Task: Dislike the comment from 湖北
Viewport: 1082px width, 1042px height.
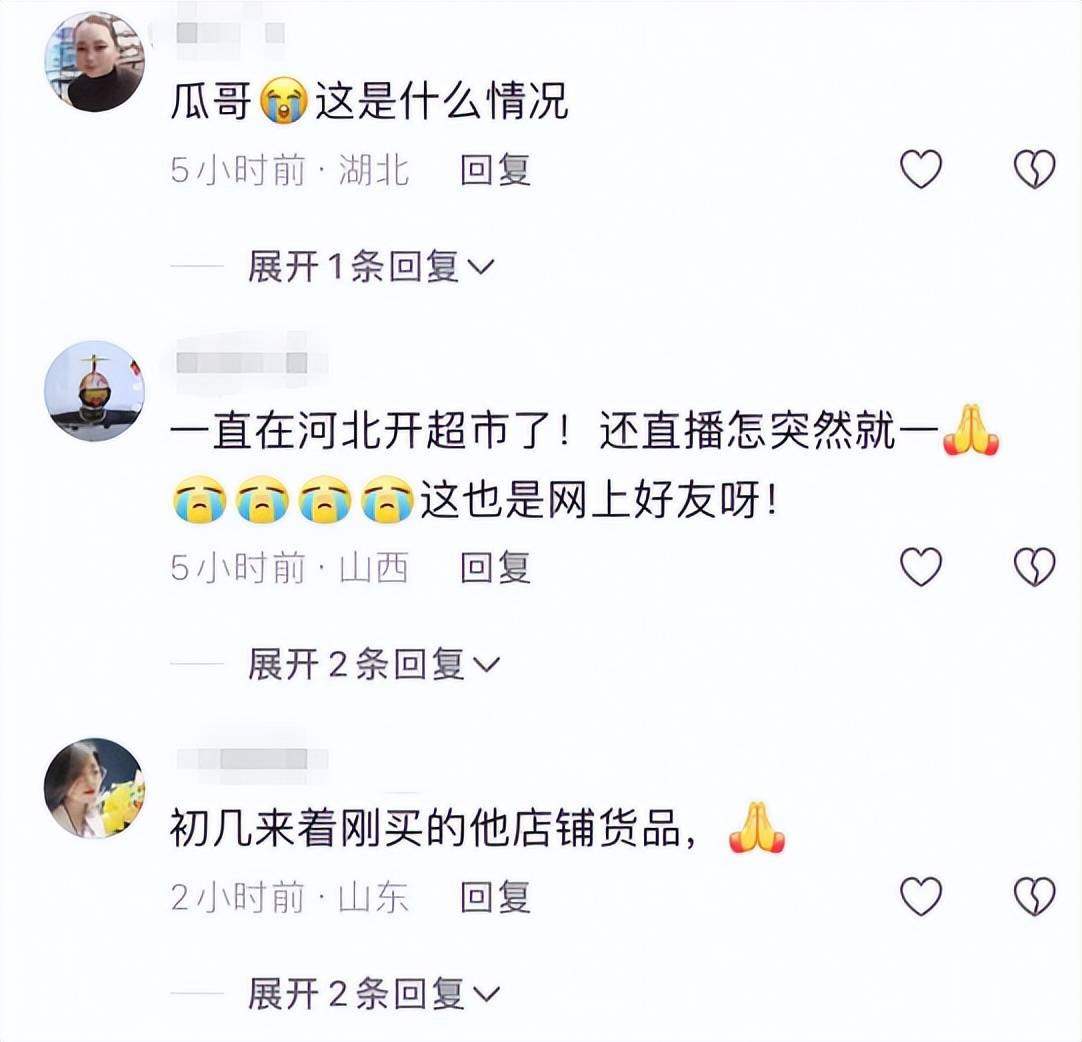Action: 1034,170
